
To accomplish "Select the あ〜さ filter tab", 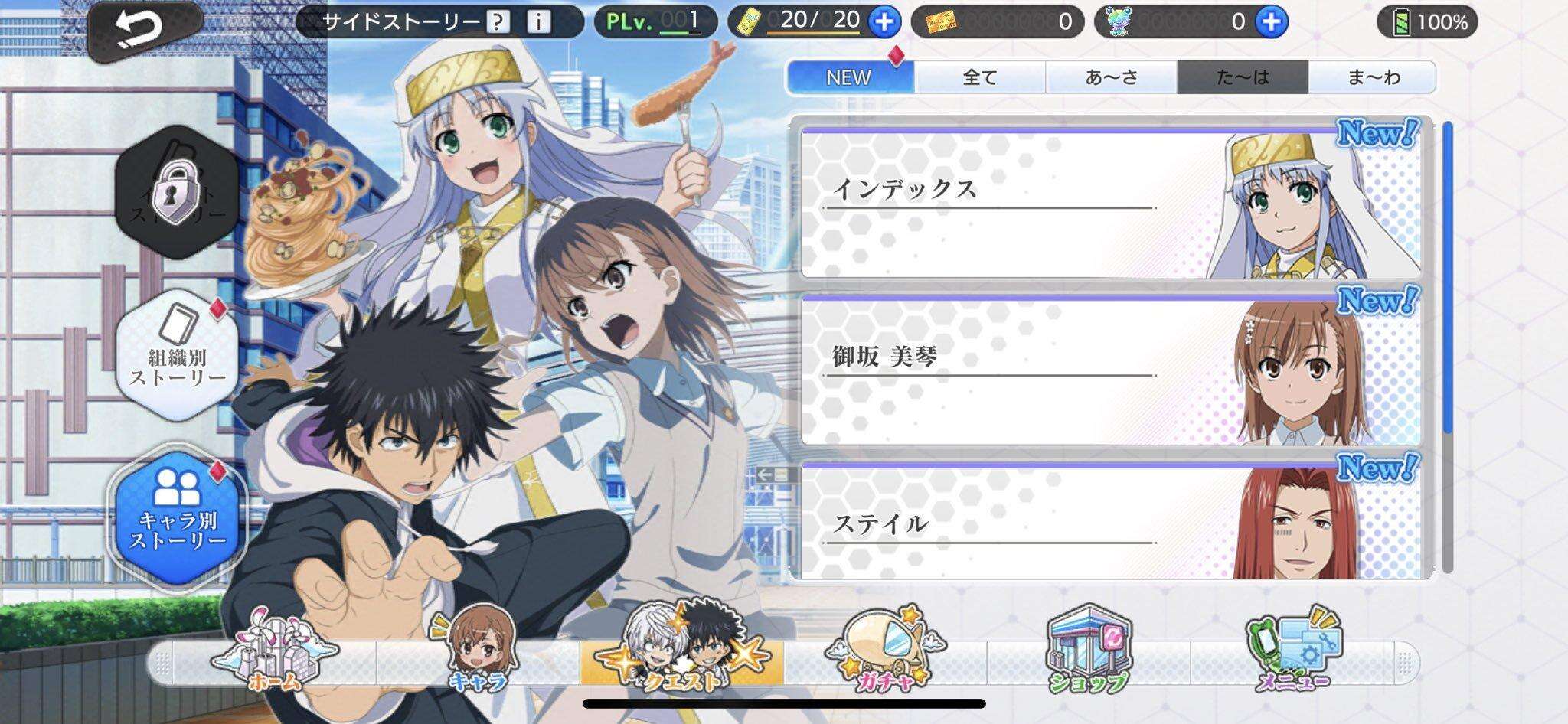I will (1111, 77).
